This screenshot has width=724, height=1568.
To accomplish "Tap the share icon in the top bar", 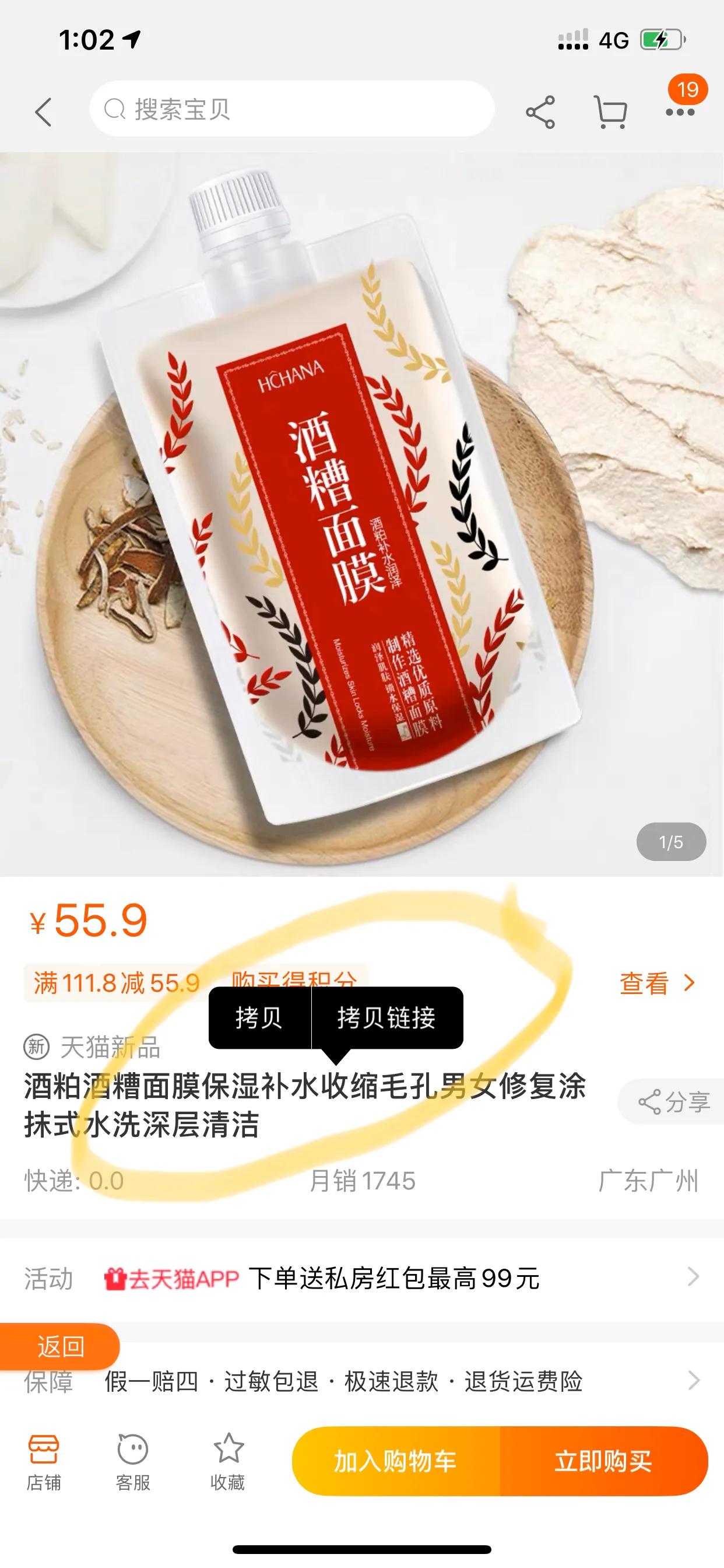I will [540, 109].
